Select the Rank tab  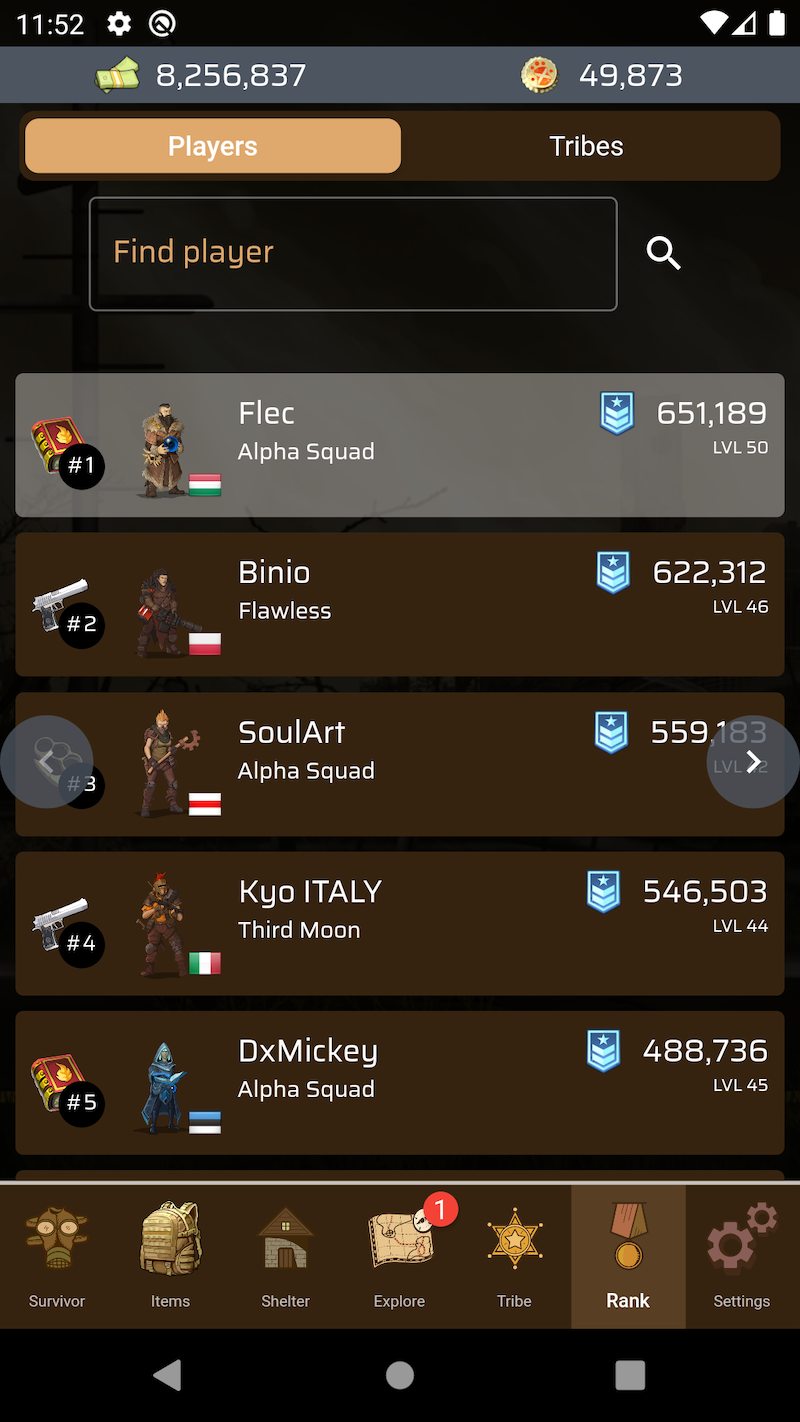(628, 1257)
